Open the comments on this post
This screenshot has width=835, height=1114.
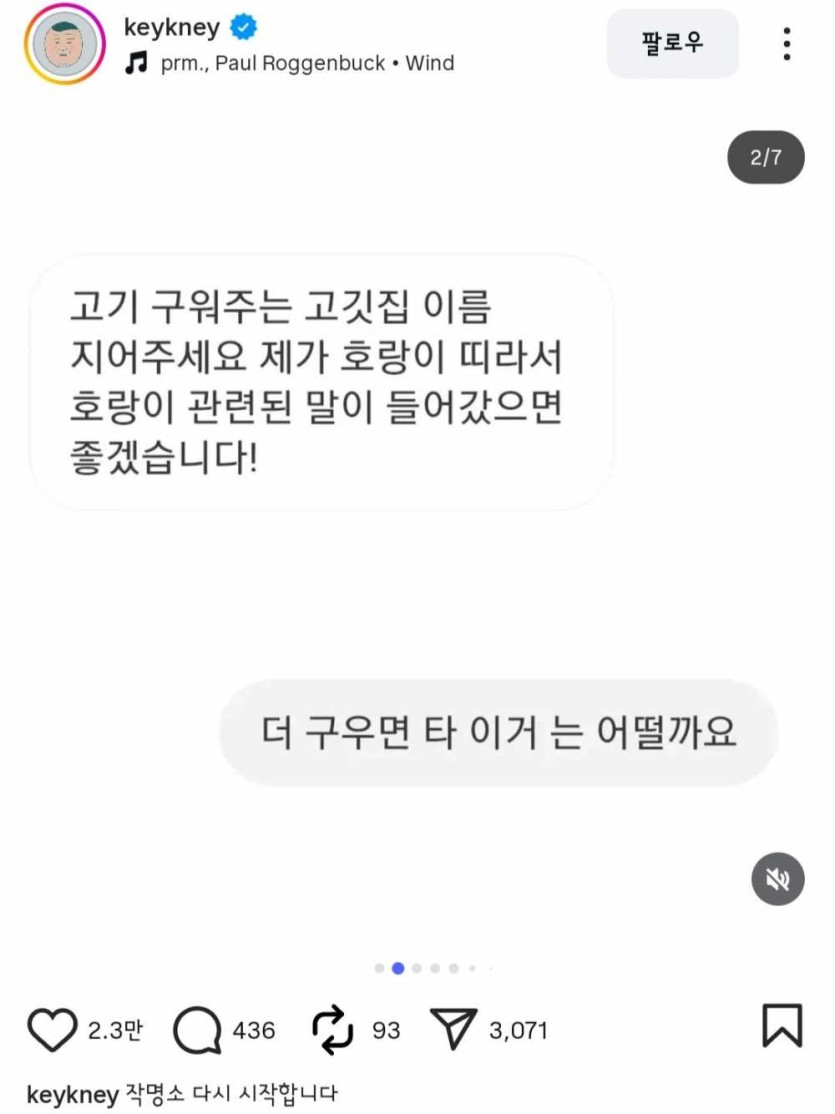197,1030
